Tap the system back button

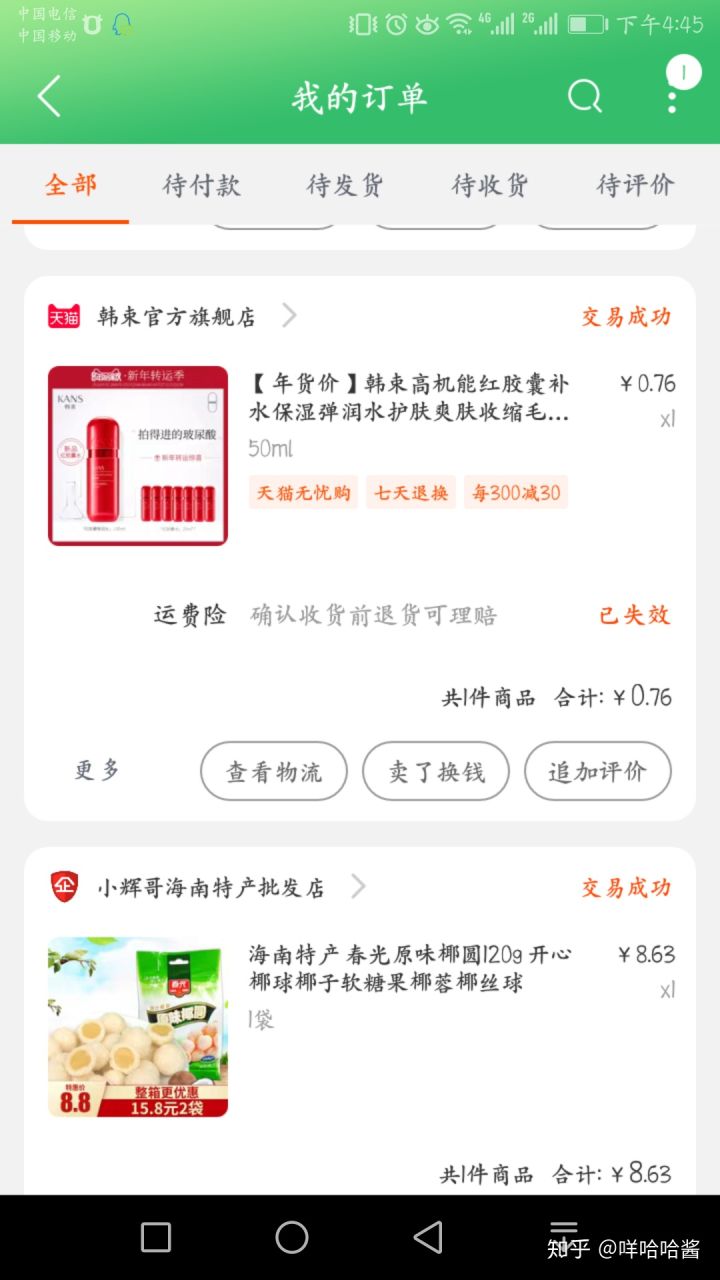(428, 1237)
